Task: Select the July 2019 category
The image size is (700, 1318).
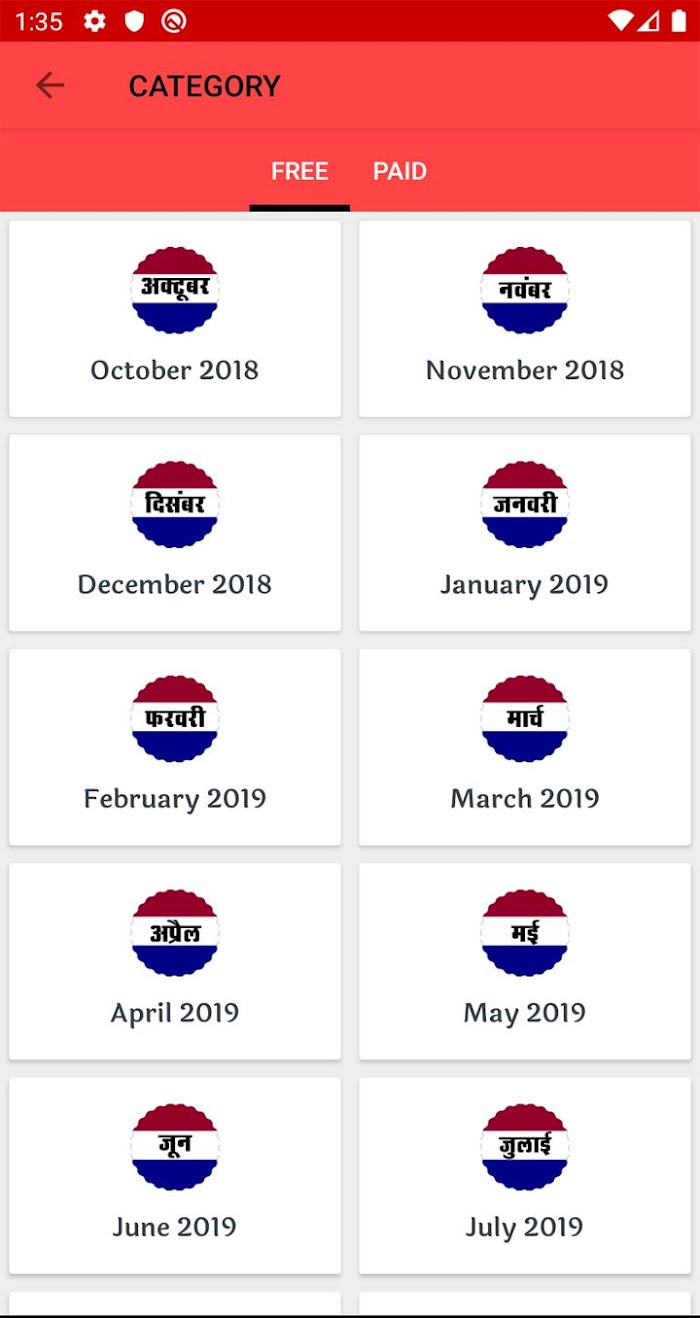Action: click(525, 1175)
